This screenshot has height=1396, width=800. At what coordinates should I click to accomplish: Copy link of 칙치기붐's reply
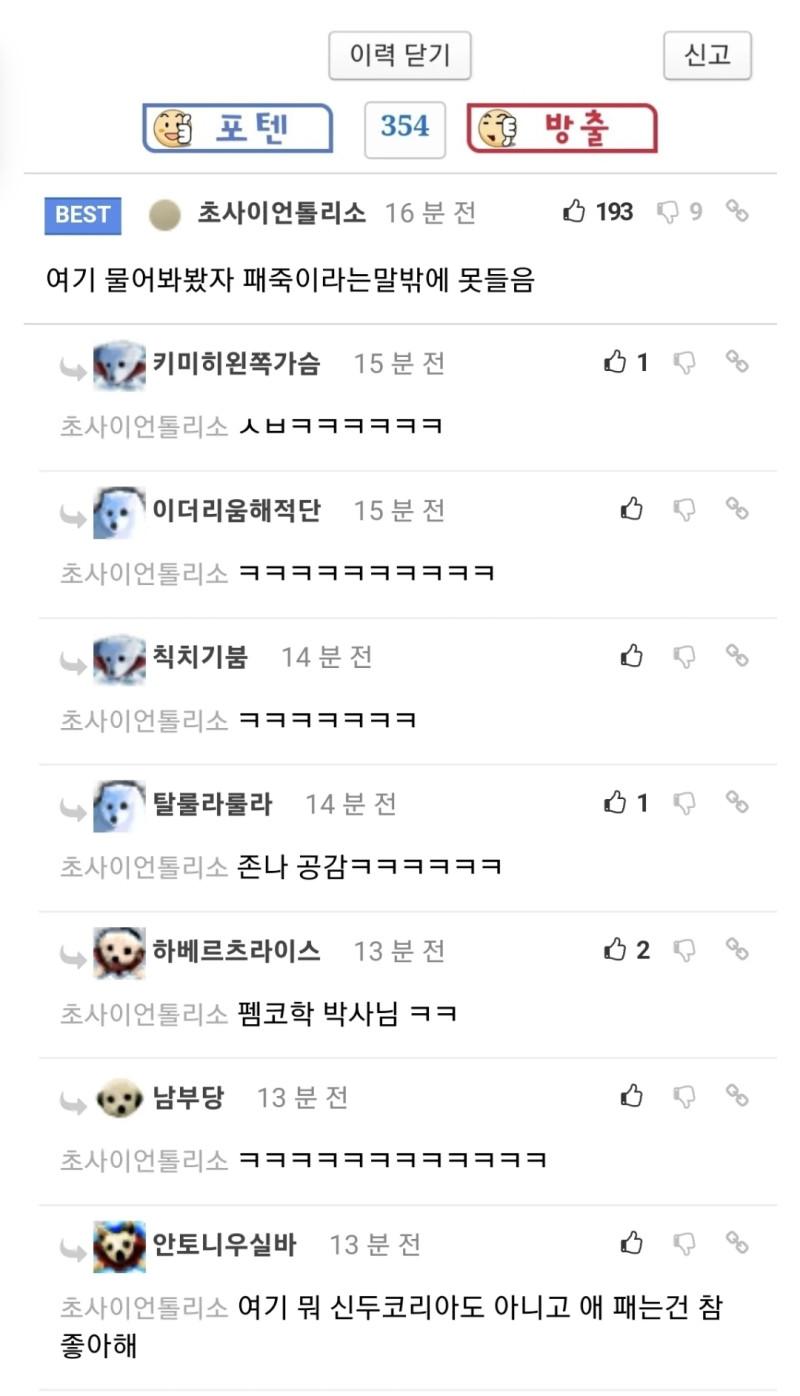737,656
